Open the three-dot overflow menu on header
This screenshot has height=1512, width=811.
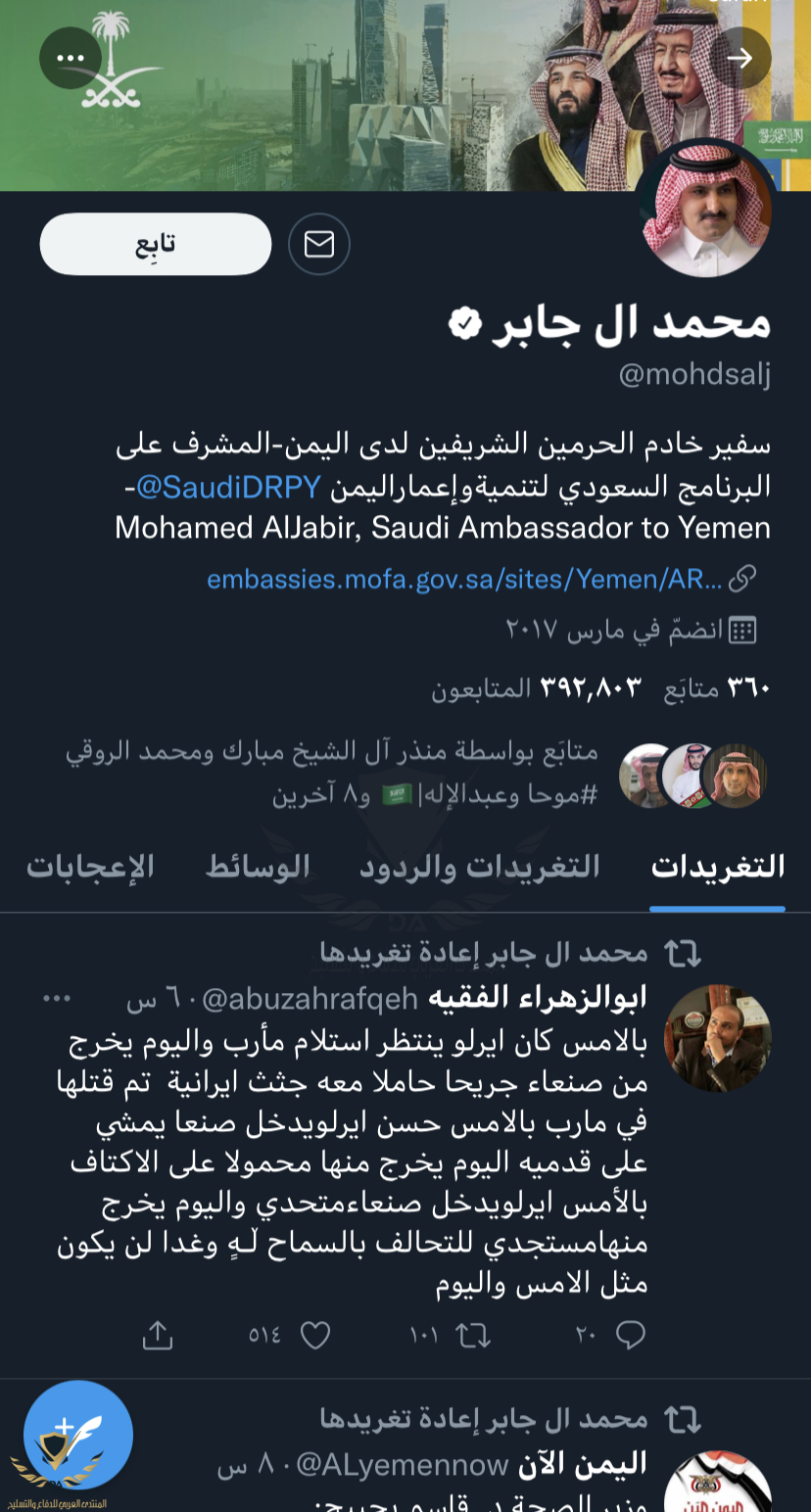(70, 59)
